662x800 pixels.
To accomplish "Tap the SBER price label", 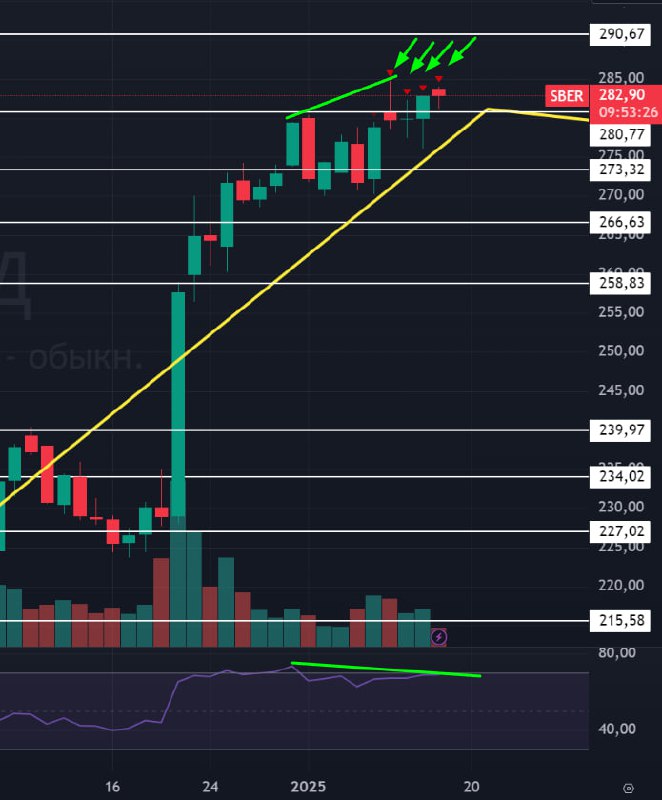I will tap(567, 96).
